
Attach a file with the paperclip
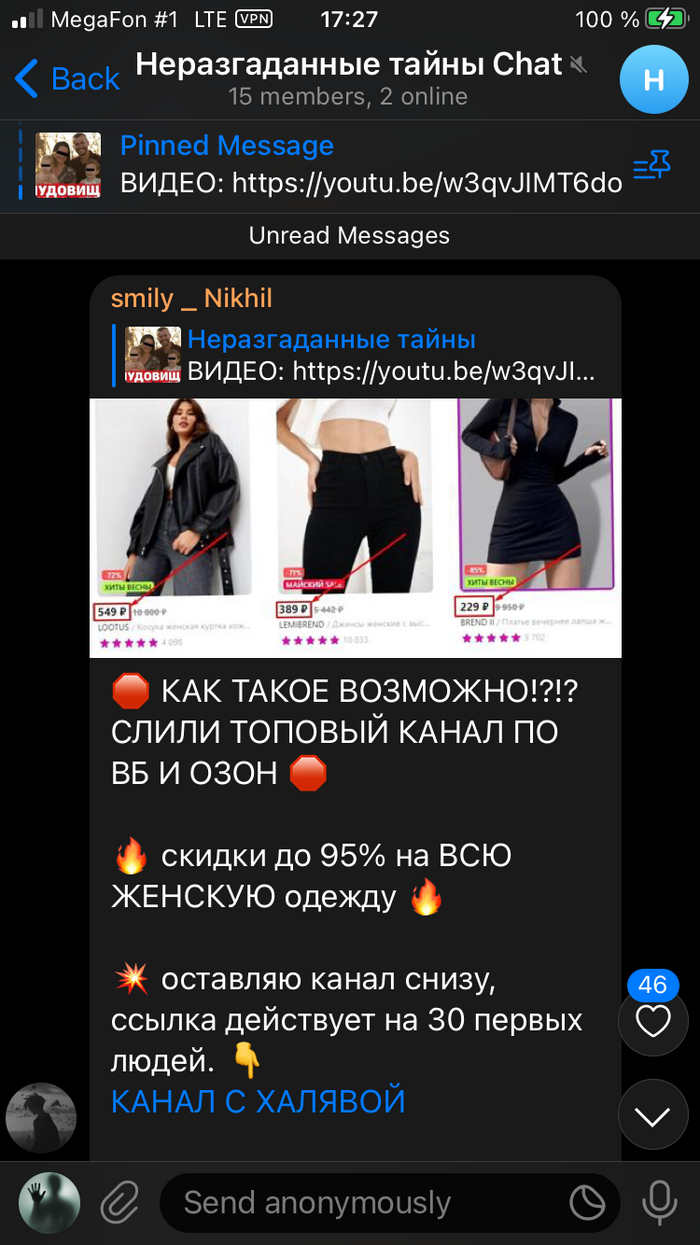[121, 1203]
